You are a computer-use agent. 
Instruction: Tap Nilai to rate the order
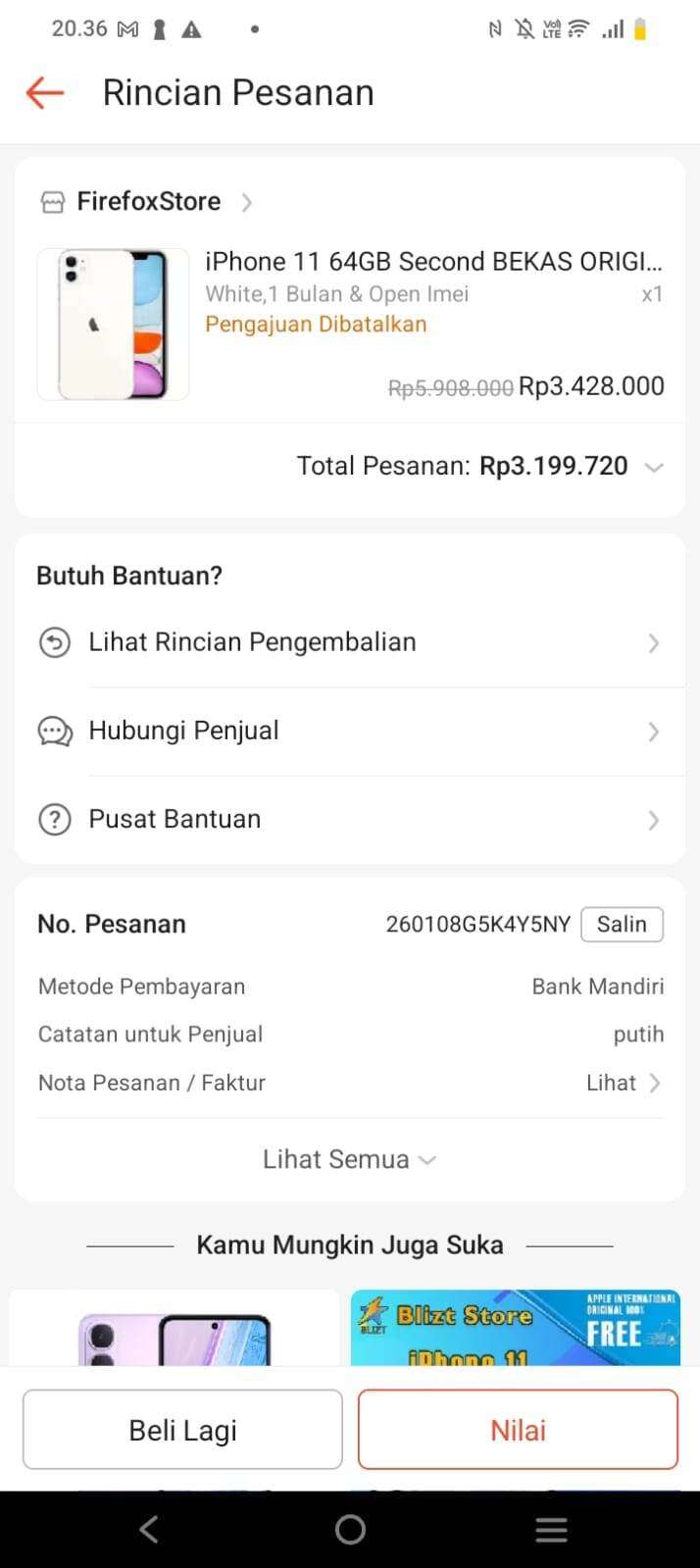point(518,1430)
